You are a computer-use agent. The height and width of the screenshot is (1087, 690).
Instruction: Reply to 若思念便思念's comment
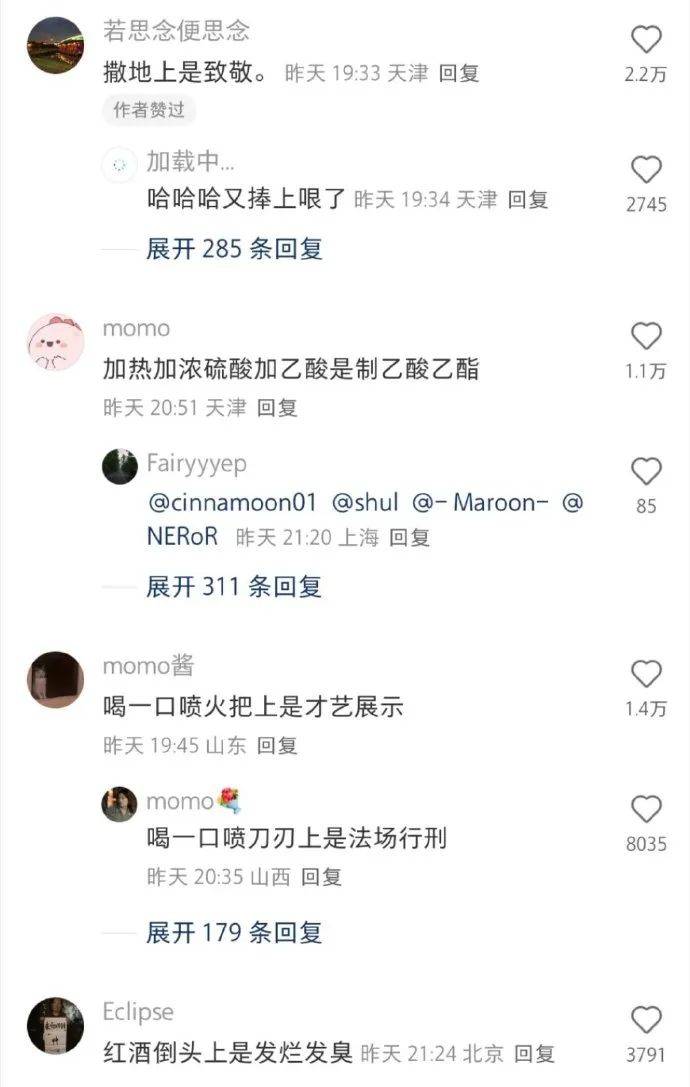point(460,73)
